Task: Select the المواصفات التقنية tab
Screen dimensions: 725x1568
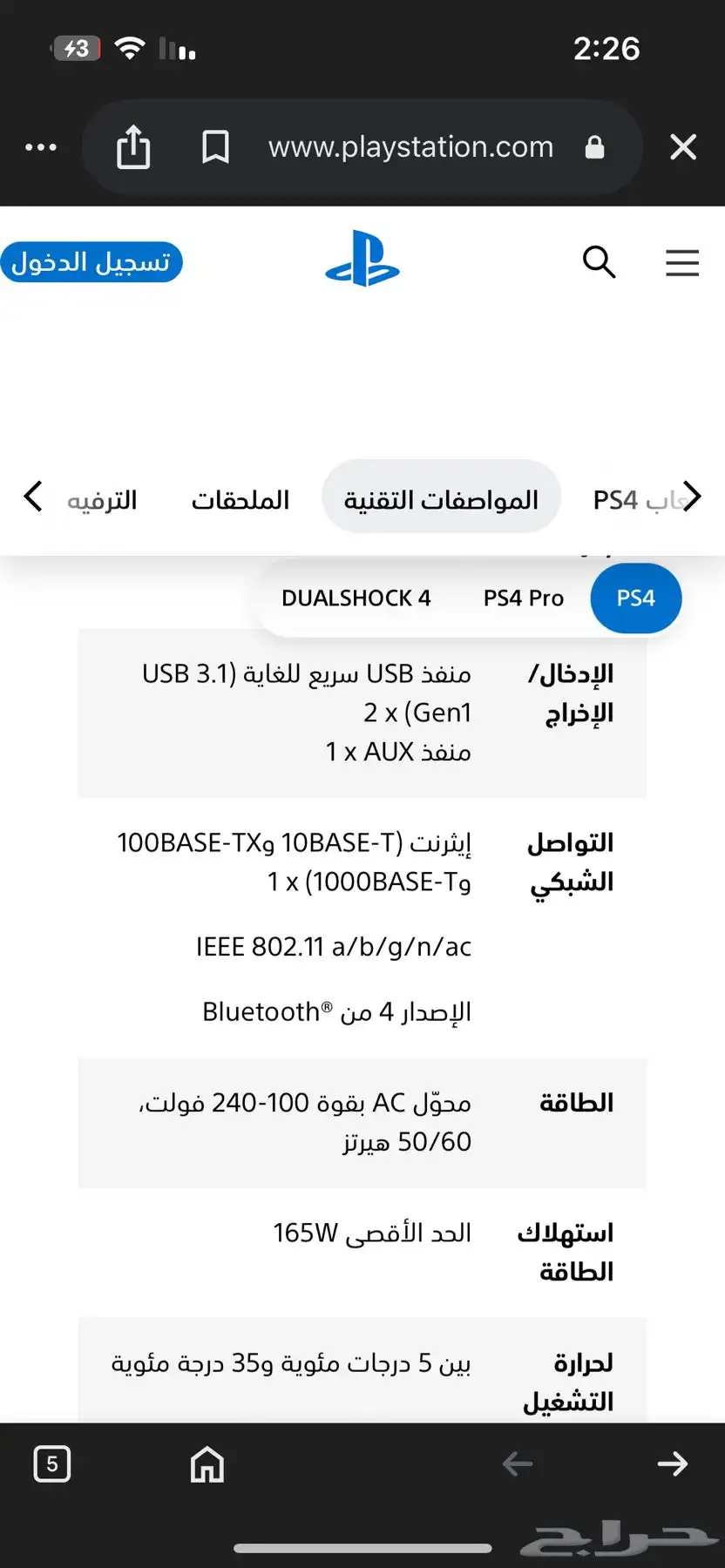Action: point(441,497)
